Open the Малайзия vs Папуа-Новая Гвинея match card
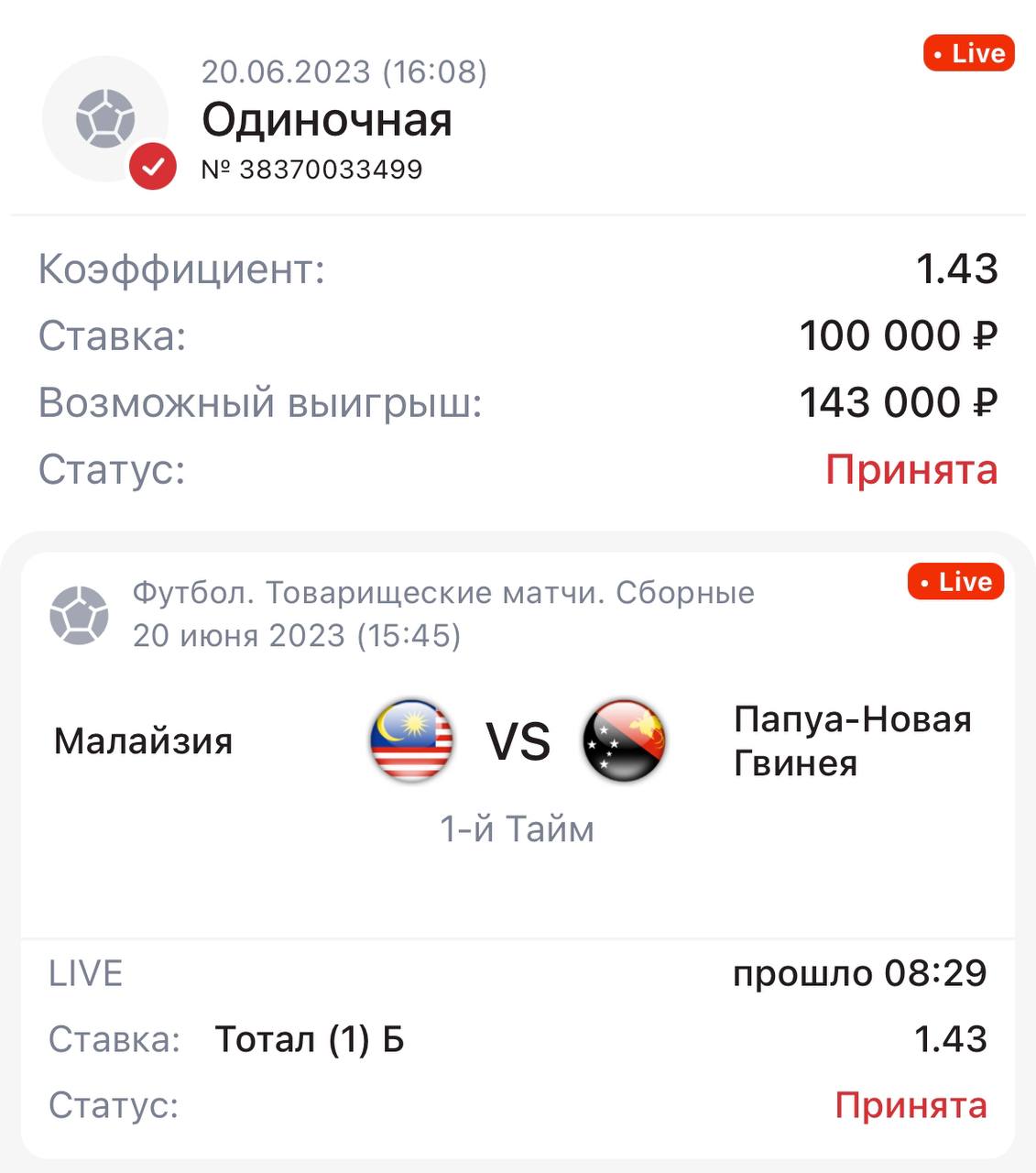 pos(518,741)
